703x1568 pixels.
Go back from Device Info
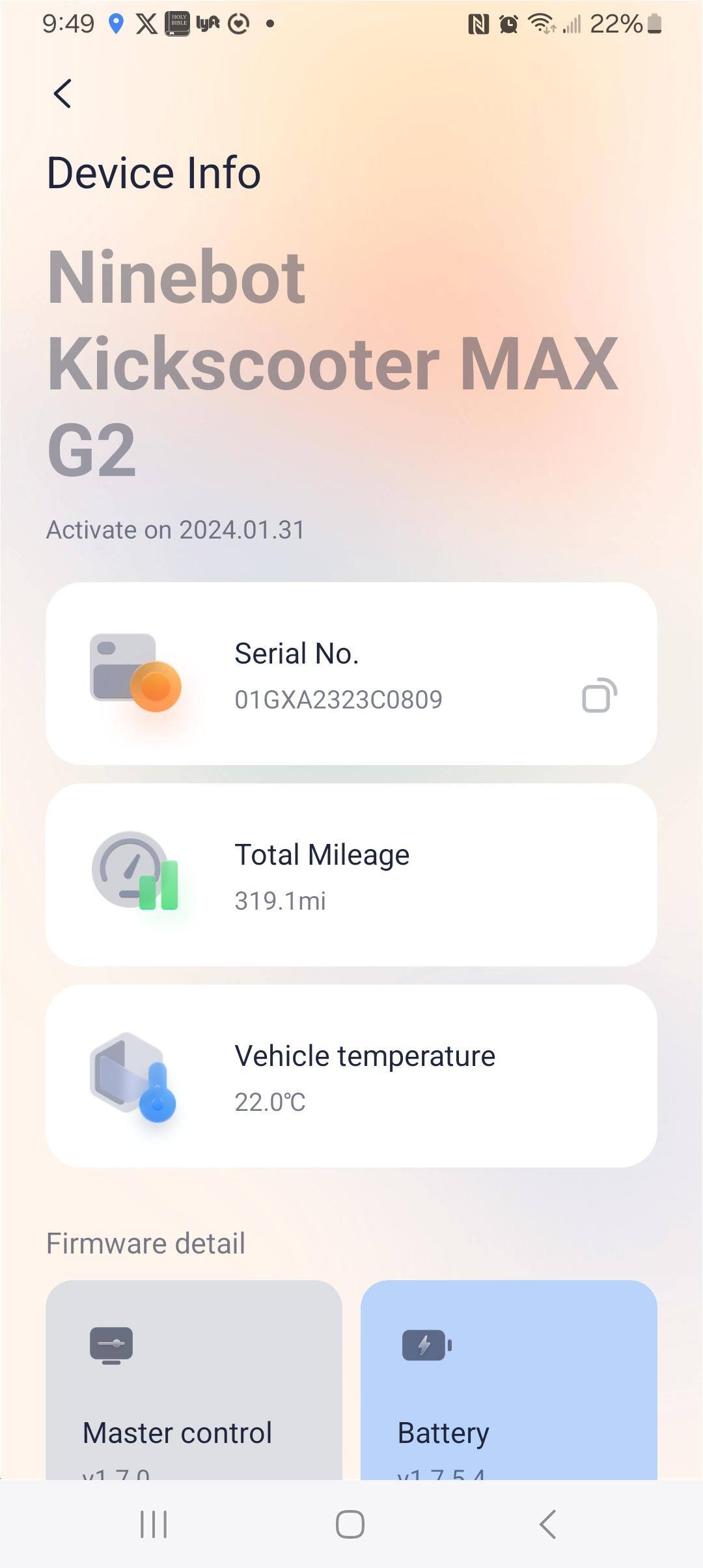click(62, 94)
